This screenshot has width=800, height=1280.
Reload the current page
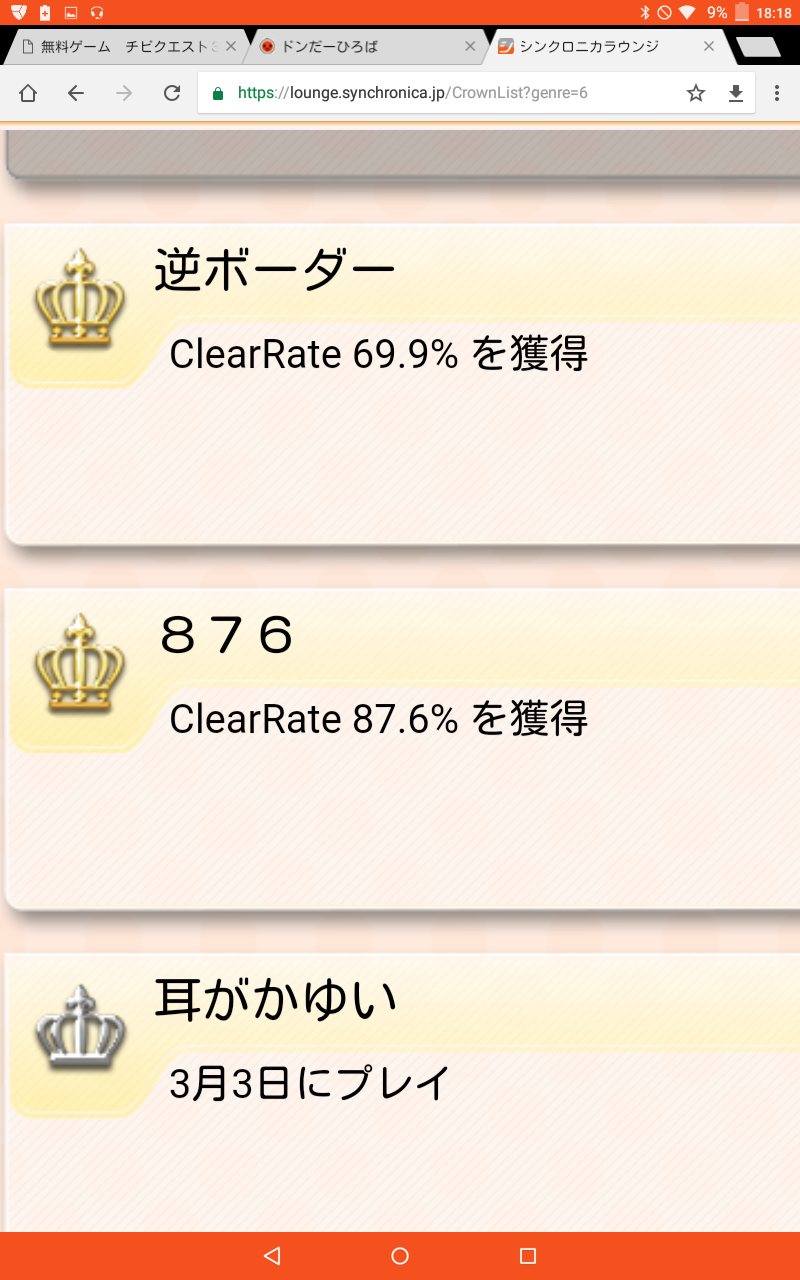[x=172, y=93]
